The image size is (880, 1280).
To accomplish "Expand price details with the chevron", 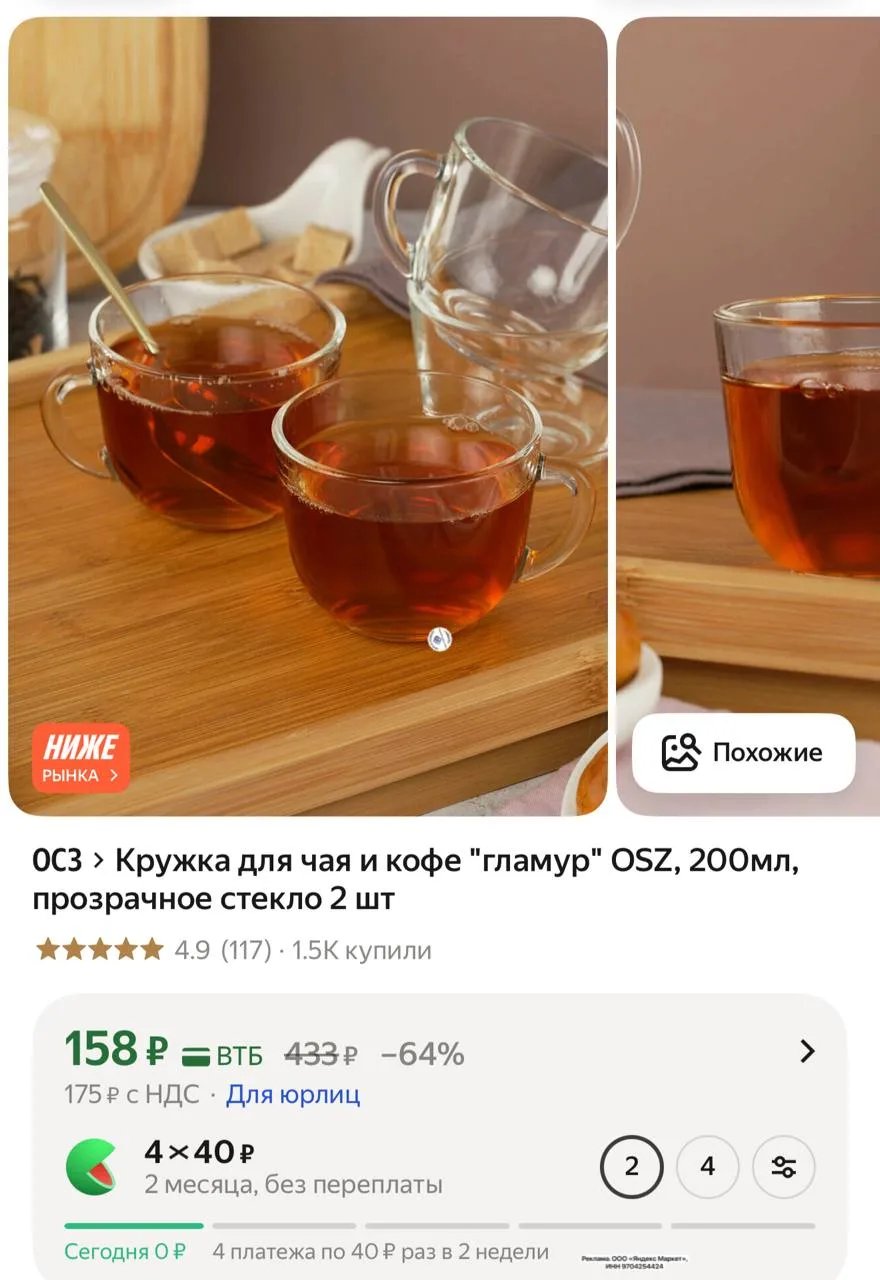I will (x=808, y=1051).
